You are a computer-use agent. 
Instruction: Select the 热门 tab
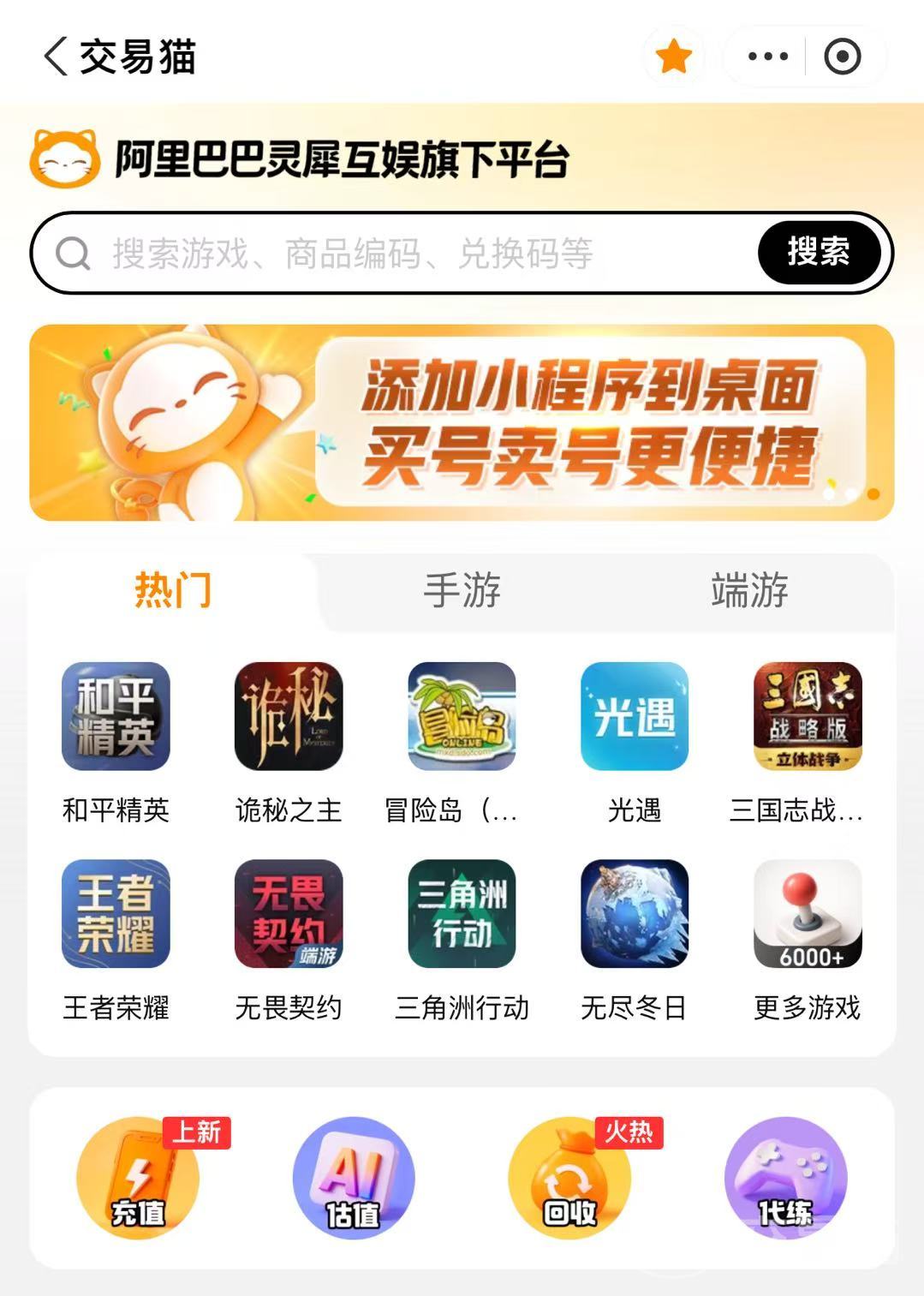[173, 590]
